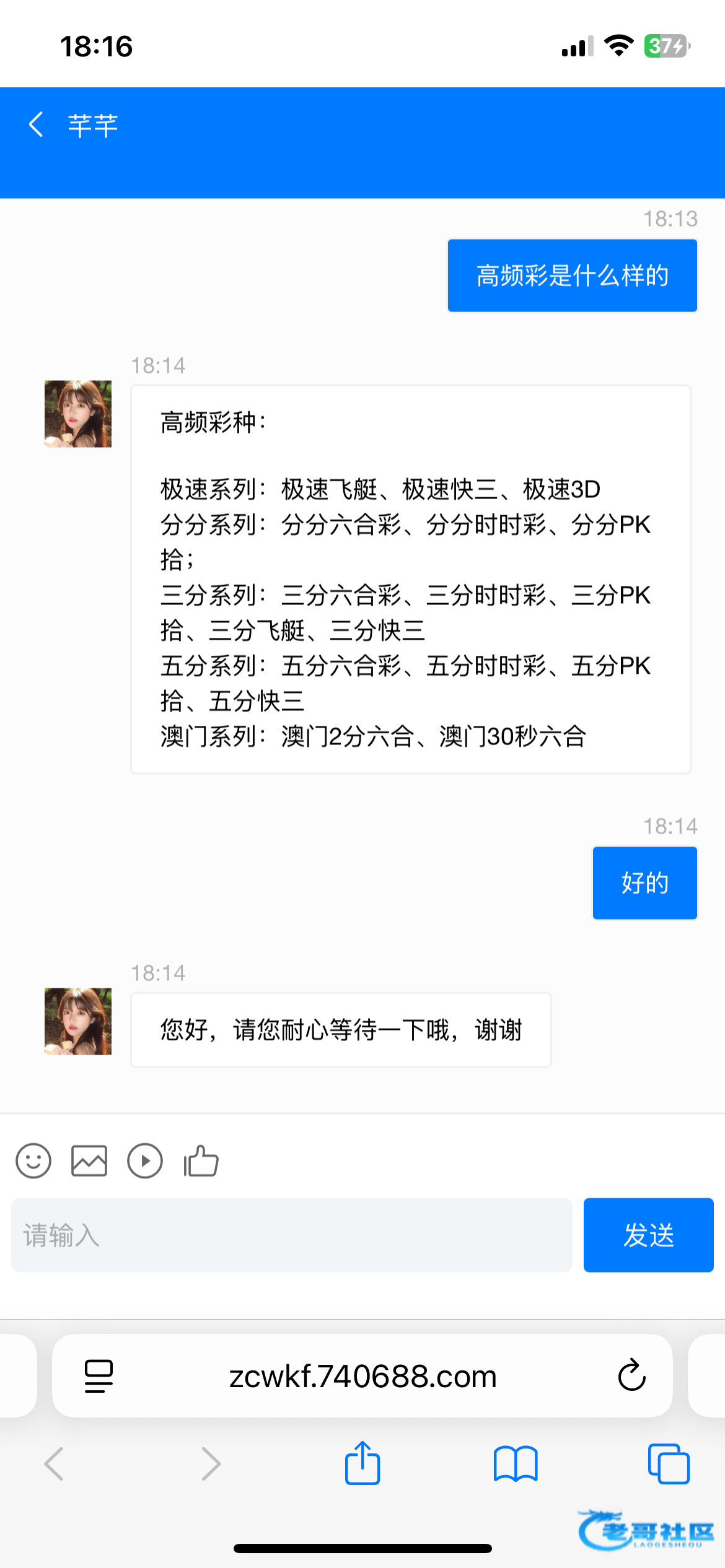Open the emoji picker
Screen dimensions: 725x1568
[x=33, y=1161]
